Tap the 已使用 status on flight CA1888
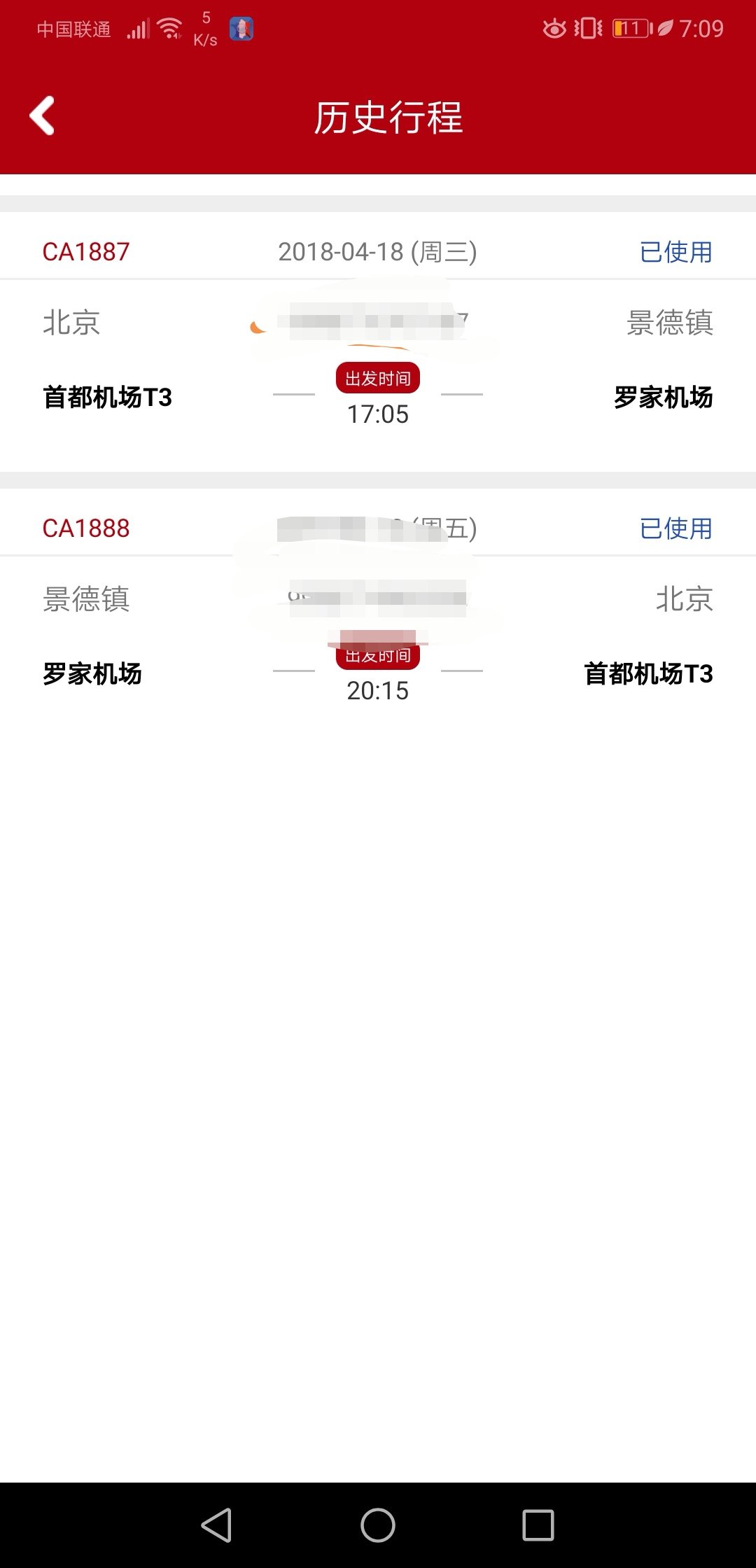Viewport: 756px width, 1568px height. click(x=676, y=530)
